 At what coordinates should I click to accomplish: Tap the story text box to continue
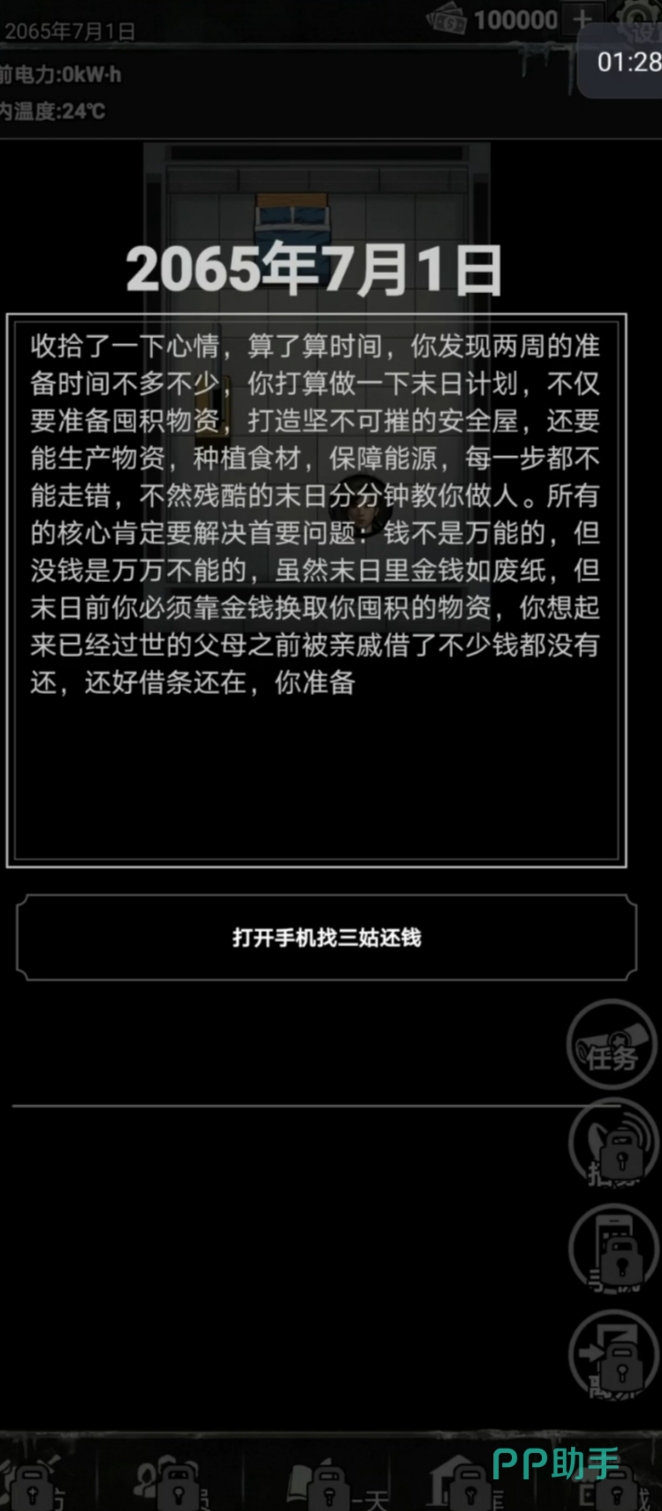coord(316,593)
